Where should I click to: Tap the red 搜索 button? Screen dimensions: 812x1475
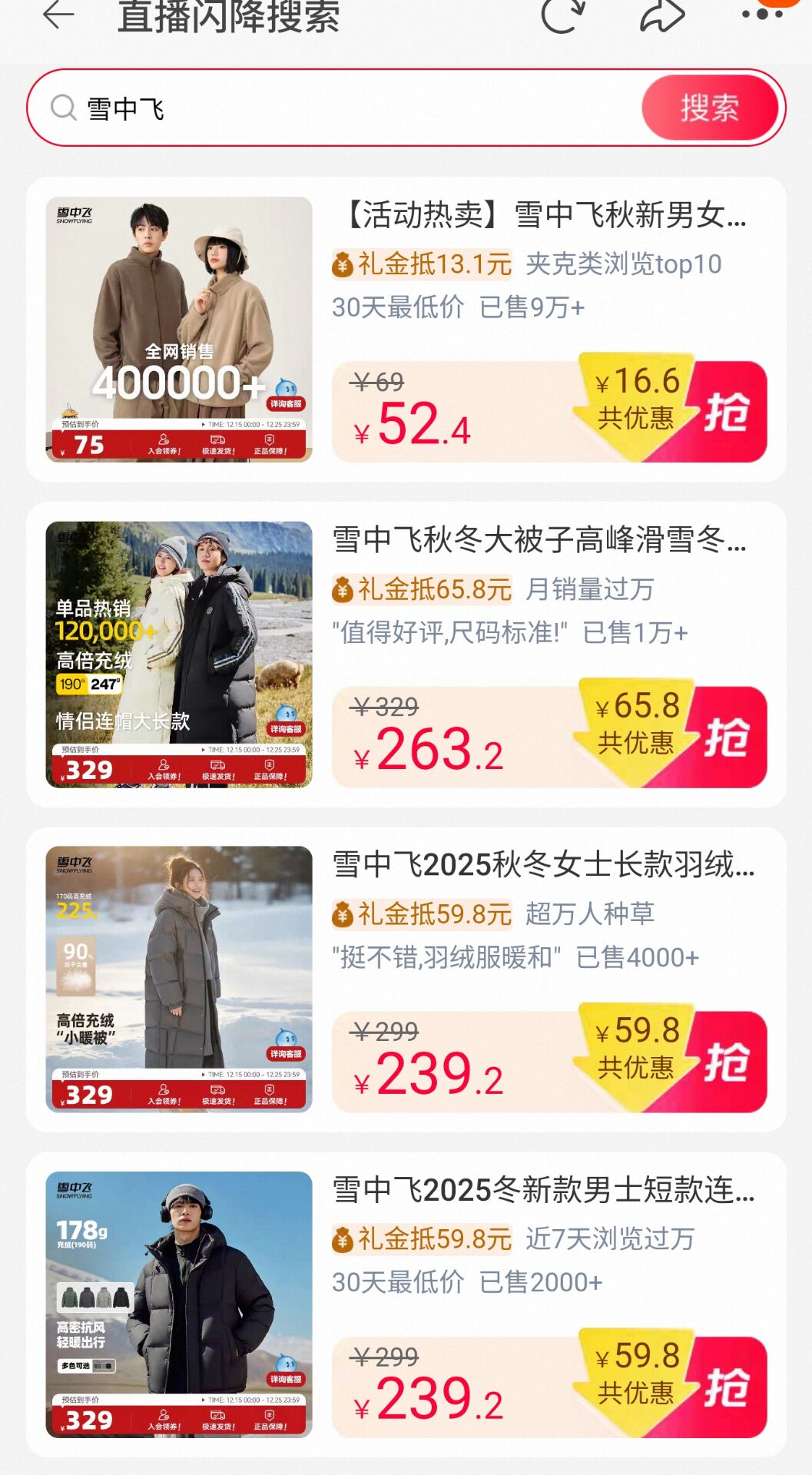click(x=710, y=108)
